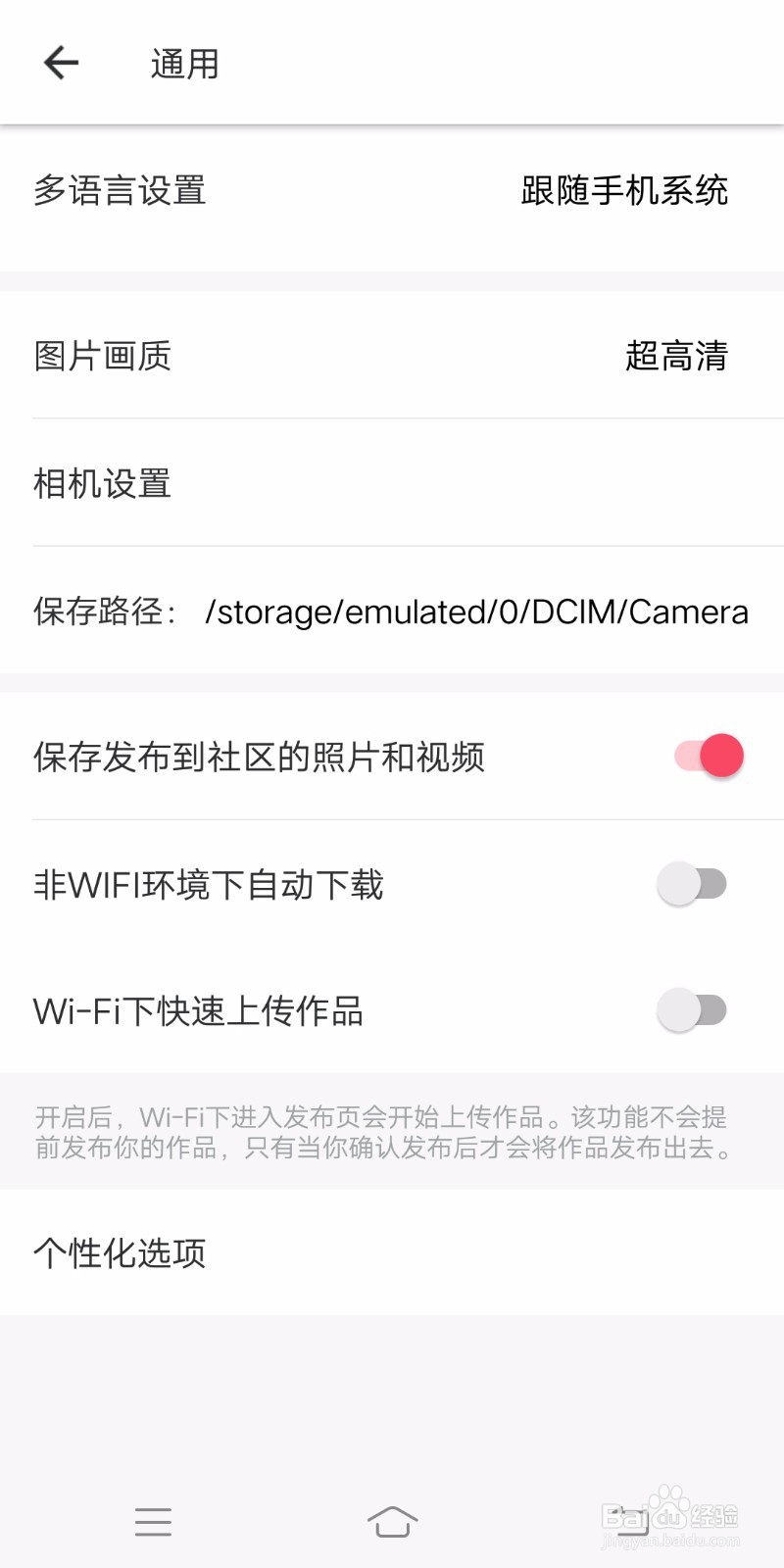The image size is (784, 1568).
Task: Tap the back navigation icon at bottom right
Action: pos(634,1522)
